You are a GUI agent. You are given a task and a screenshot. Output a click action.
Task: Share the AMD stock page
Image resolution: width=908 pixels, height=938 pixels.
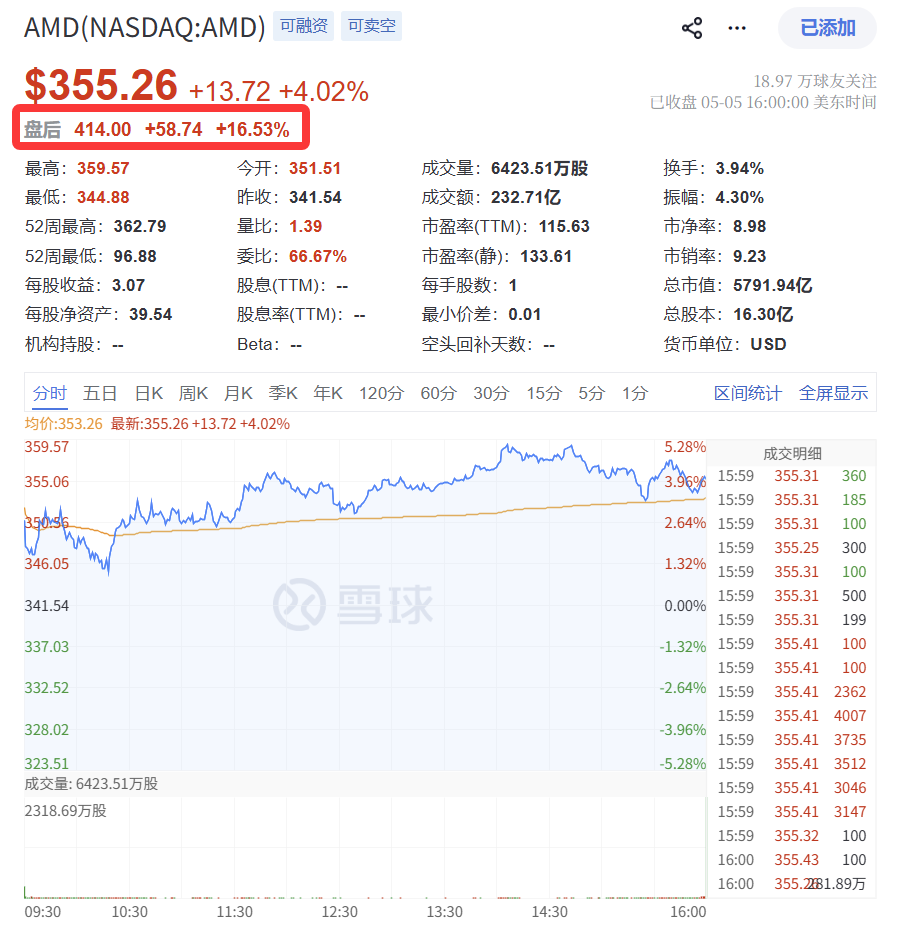click(692, 28)
